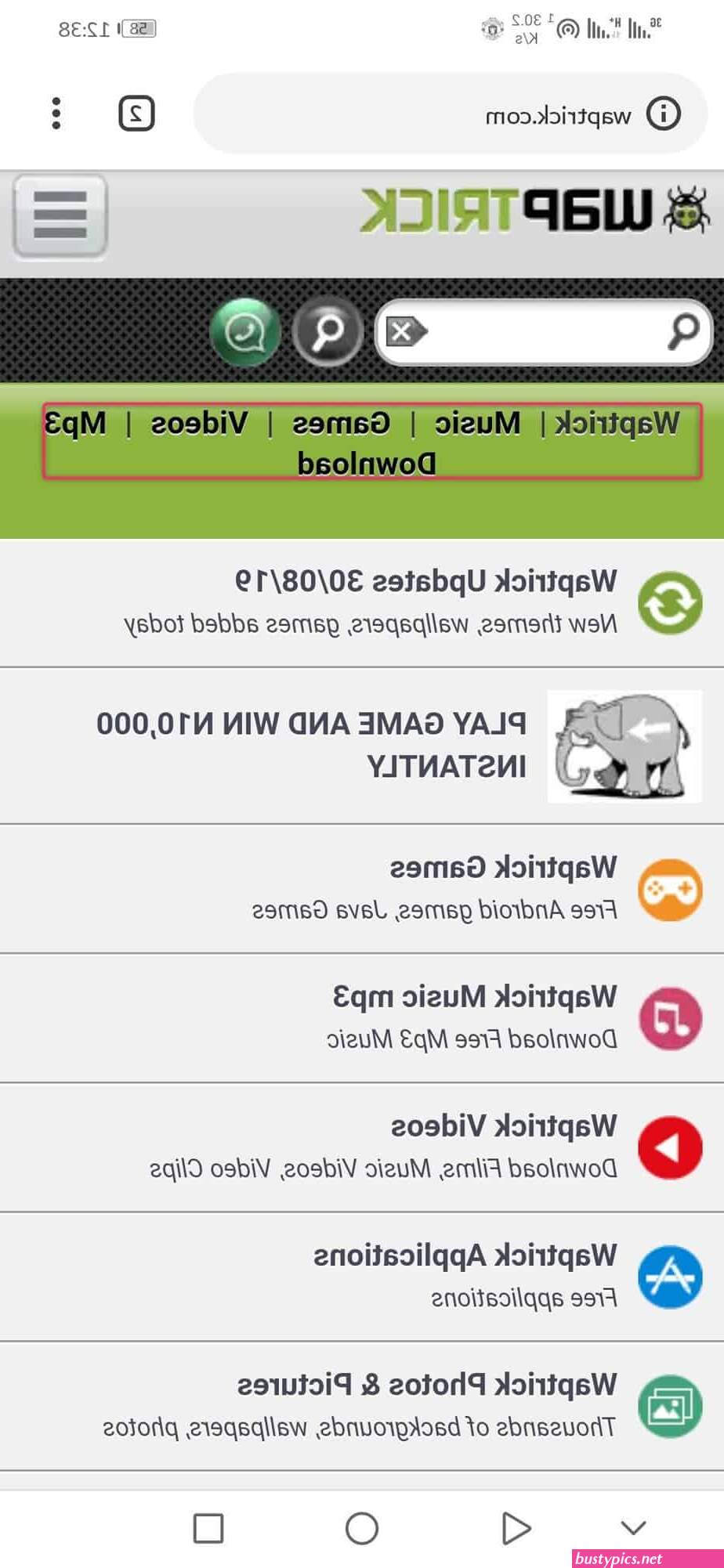Image resolution: width=724 pixels, height=1568 pixels.
Task: Open Waptrick Photos & Pictures section
Action: click(x=362, y=1406)
